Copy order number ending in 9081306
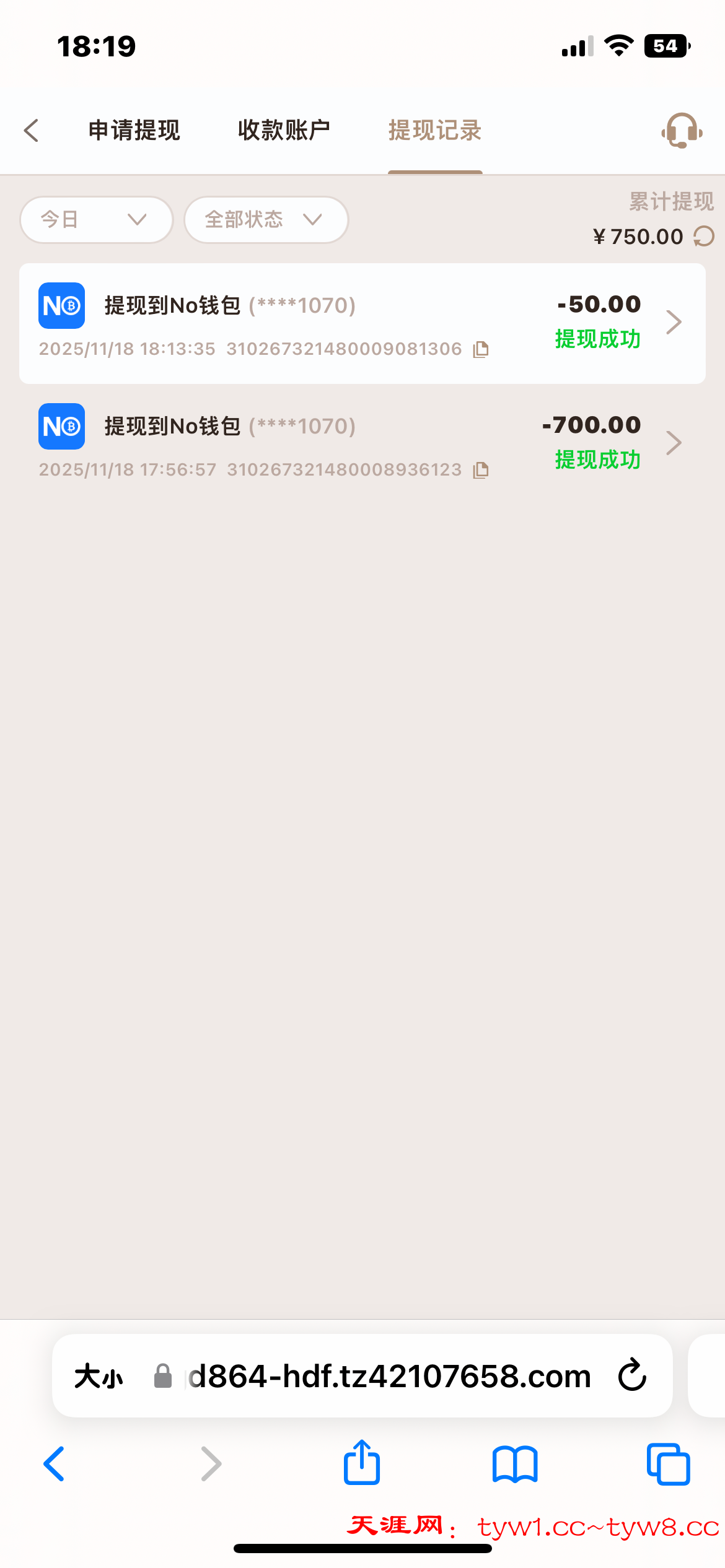Screen dimensions: 725x1568 point(481,350)
